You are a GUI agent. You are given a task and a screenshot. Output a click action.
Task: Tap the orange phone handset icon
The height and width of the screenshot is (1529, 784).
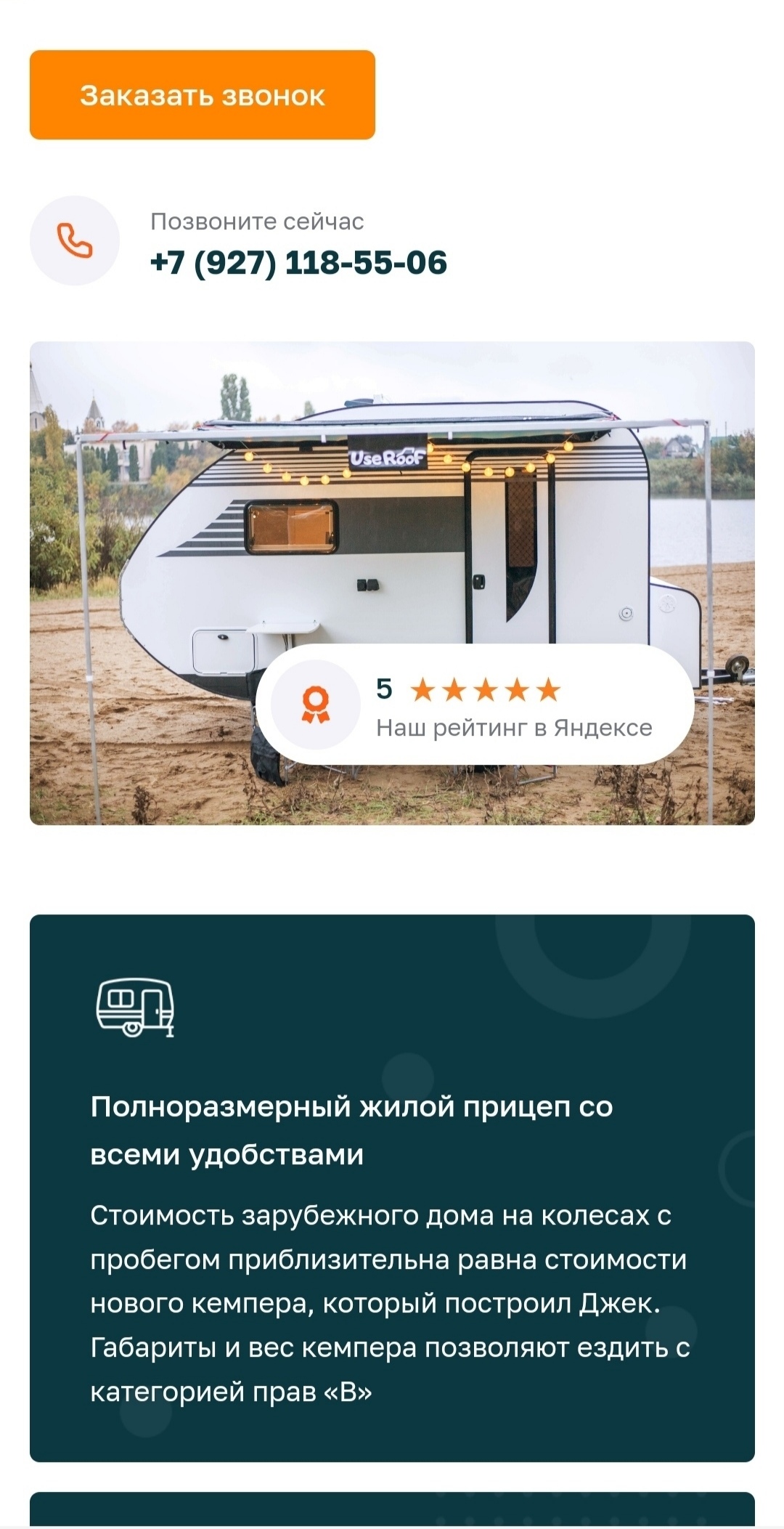(x=75, y=241)
